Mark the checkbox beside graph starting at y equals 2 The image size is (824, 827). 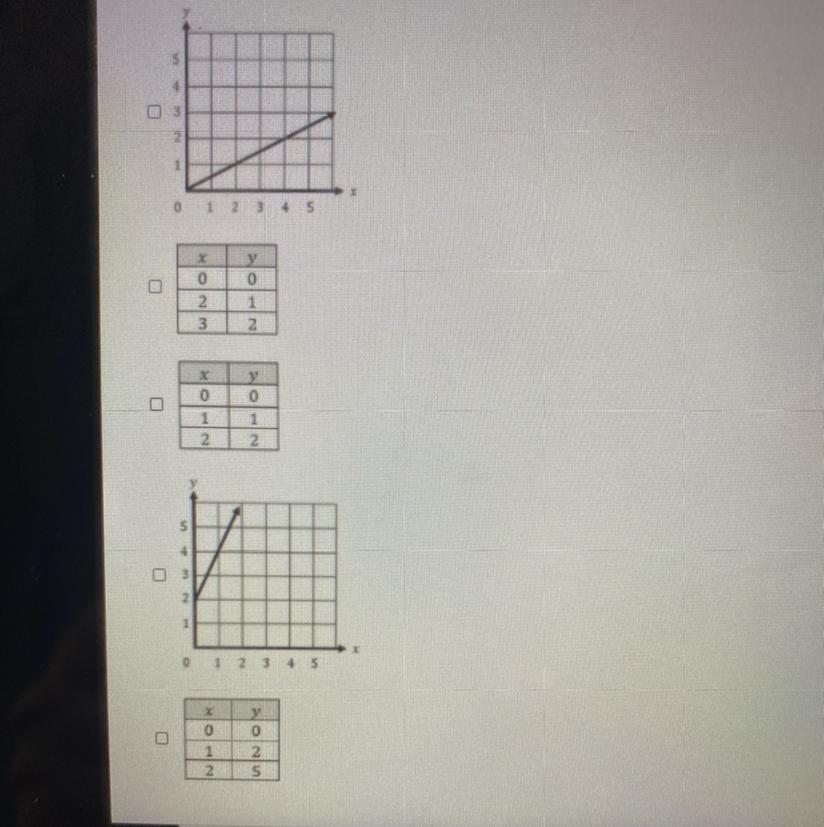click(159, 574)
